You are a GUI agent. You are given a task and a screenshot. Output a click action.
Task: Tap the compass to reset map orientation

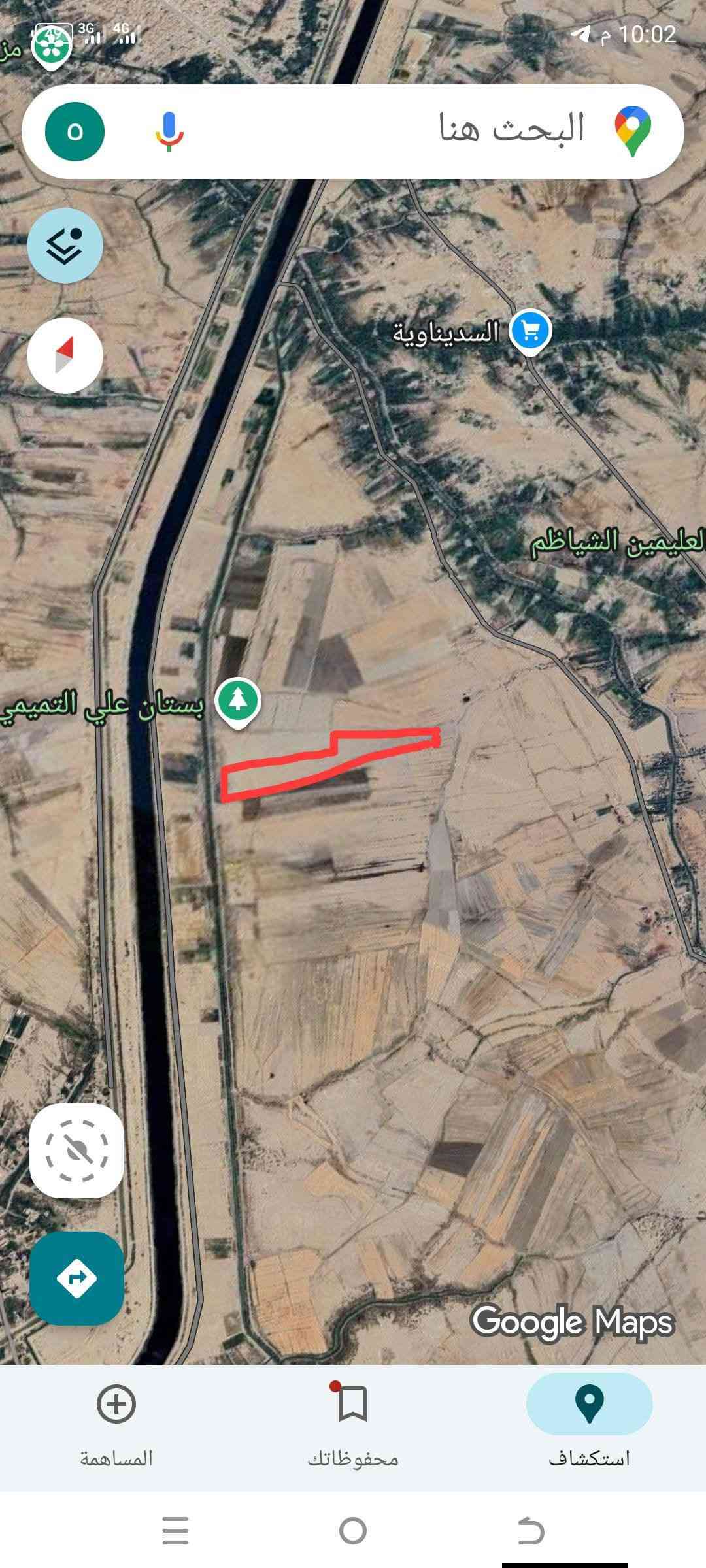[x=65, y=355]
